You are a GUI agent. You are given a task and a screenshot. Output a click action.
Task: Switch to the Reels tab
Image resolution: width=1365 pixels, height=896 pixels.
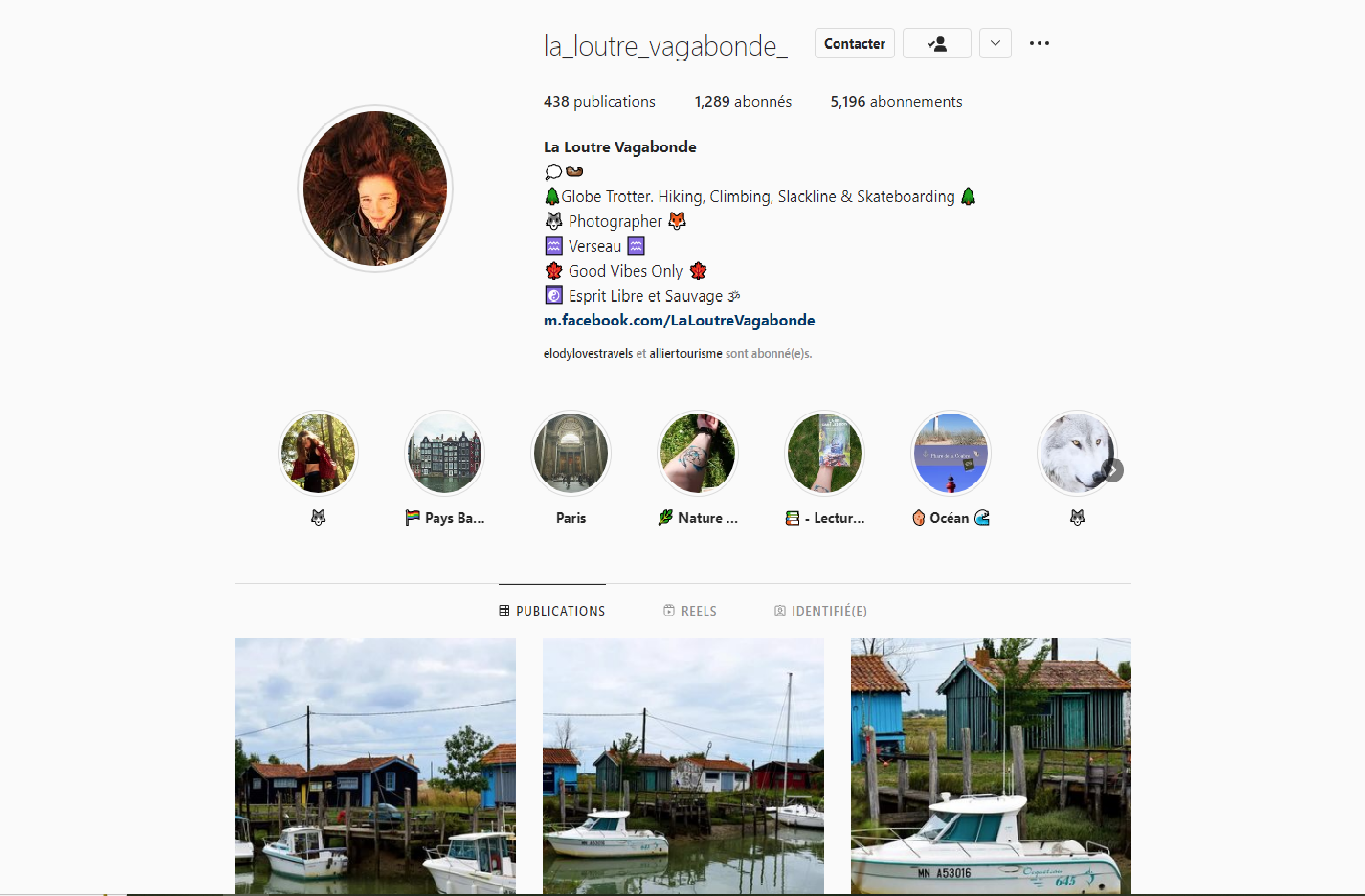690,611
